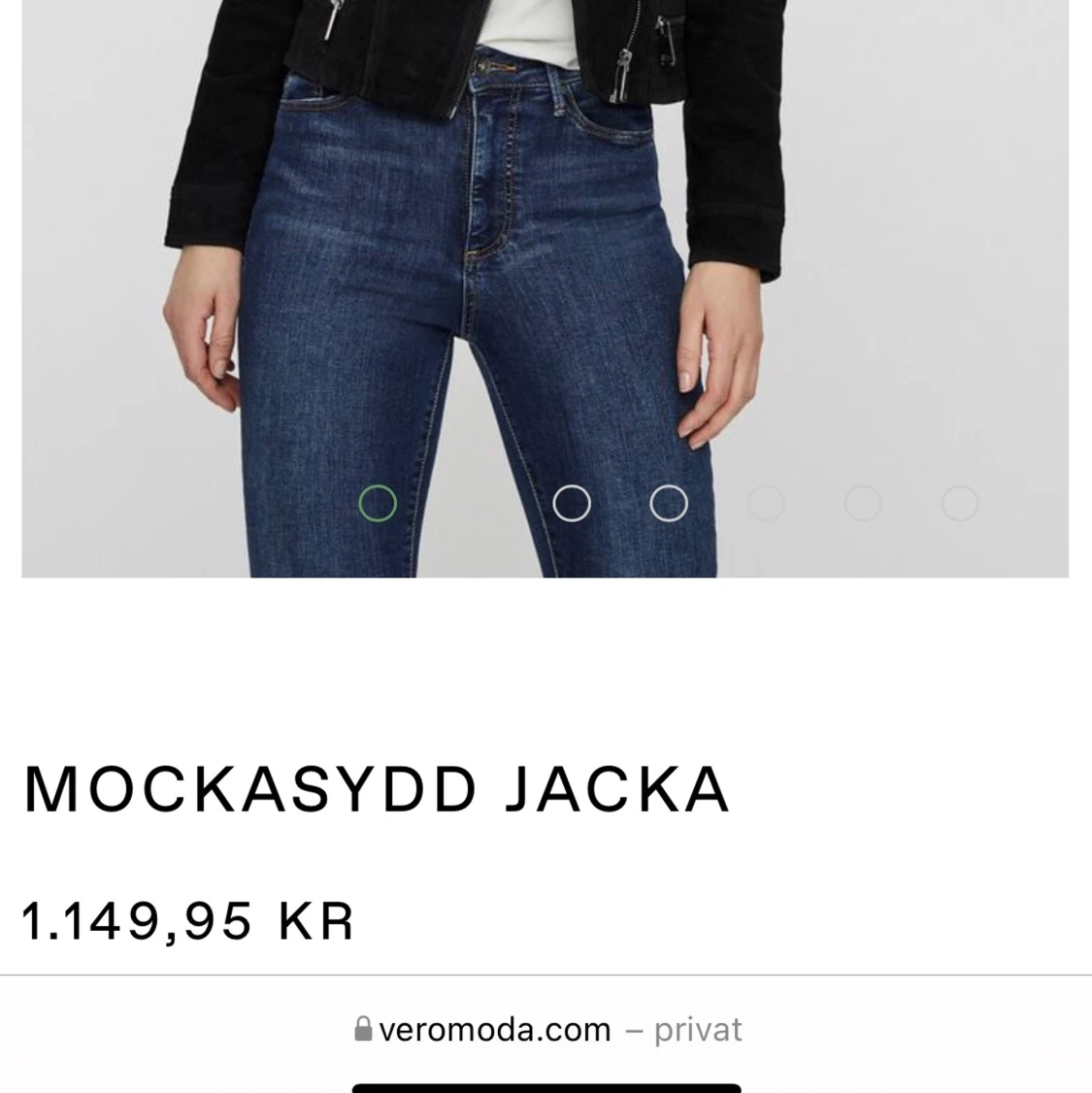Open the product detail link MOCKASYDD JACKA
The image size is (1092, 1093).
pyautogui.click(x=377, y=788)
